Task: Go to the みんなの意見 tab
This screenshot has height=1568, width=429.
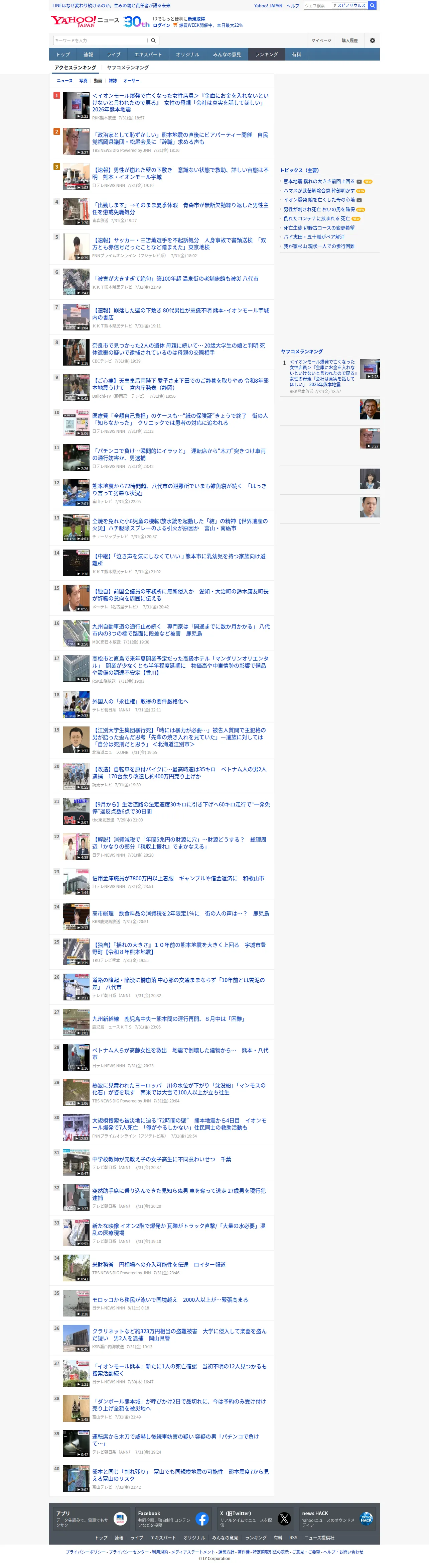Action: 227,55
